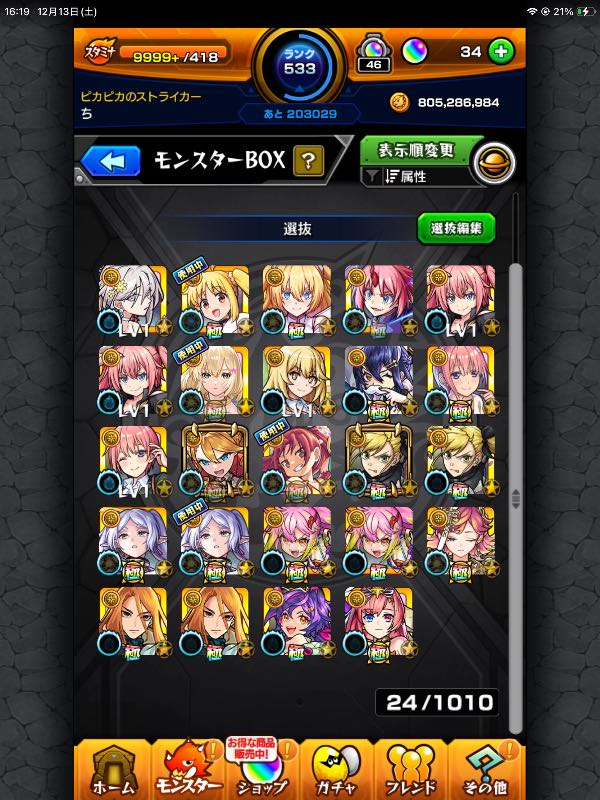This screenshot has height=800, width=600.
Task: Switch to the モンスター tab
Action: [187, 769]
